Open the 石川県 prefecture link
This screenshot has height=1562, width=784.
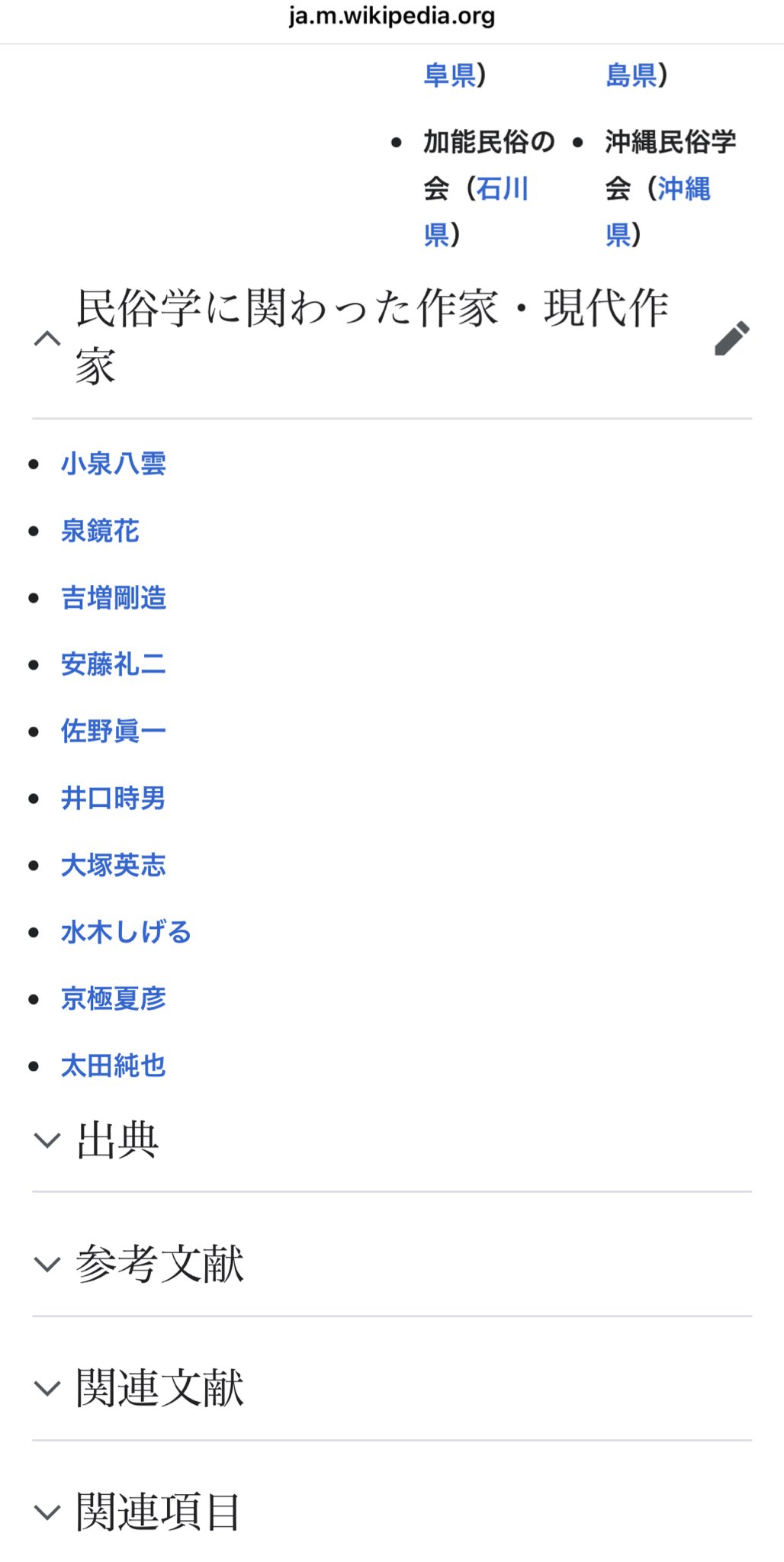[476, 211]
